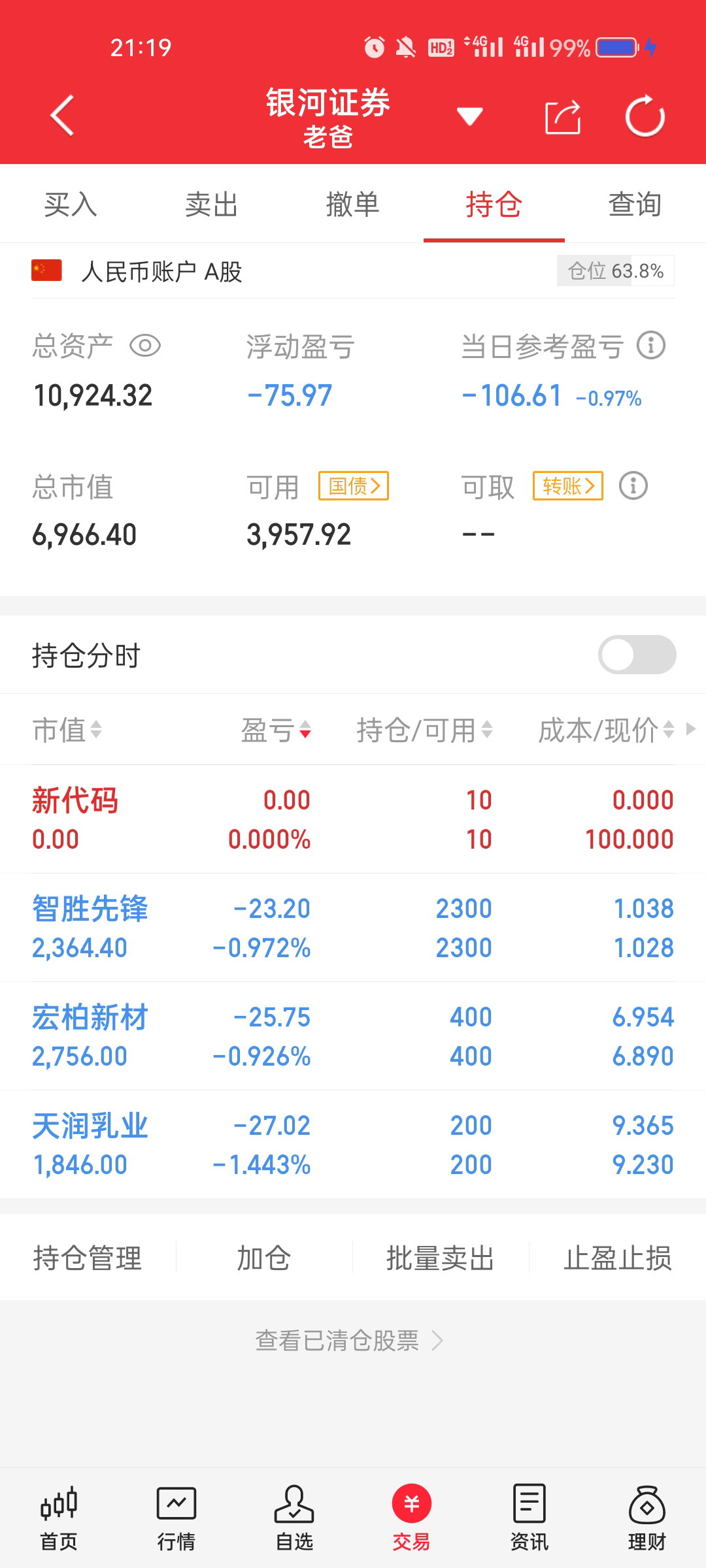This screenshot has width=706, height=1568.
Task: Go to the 行情 bottom tab
Action: click(x=176, y=1518)
